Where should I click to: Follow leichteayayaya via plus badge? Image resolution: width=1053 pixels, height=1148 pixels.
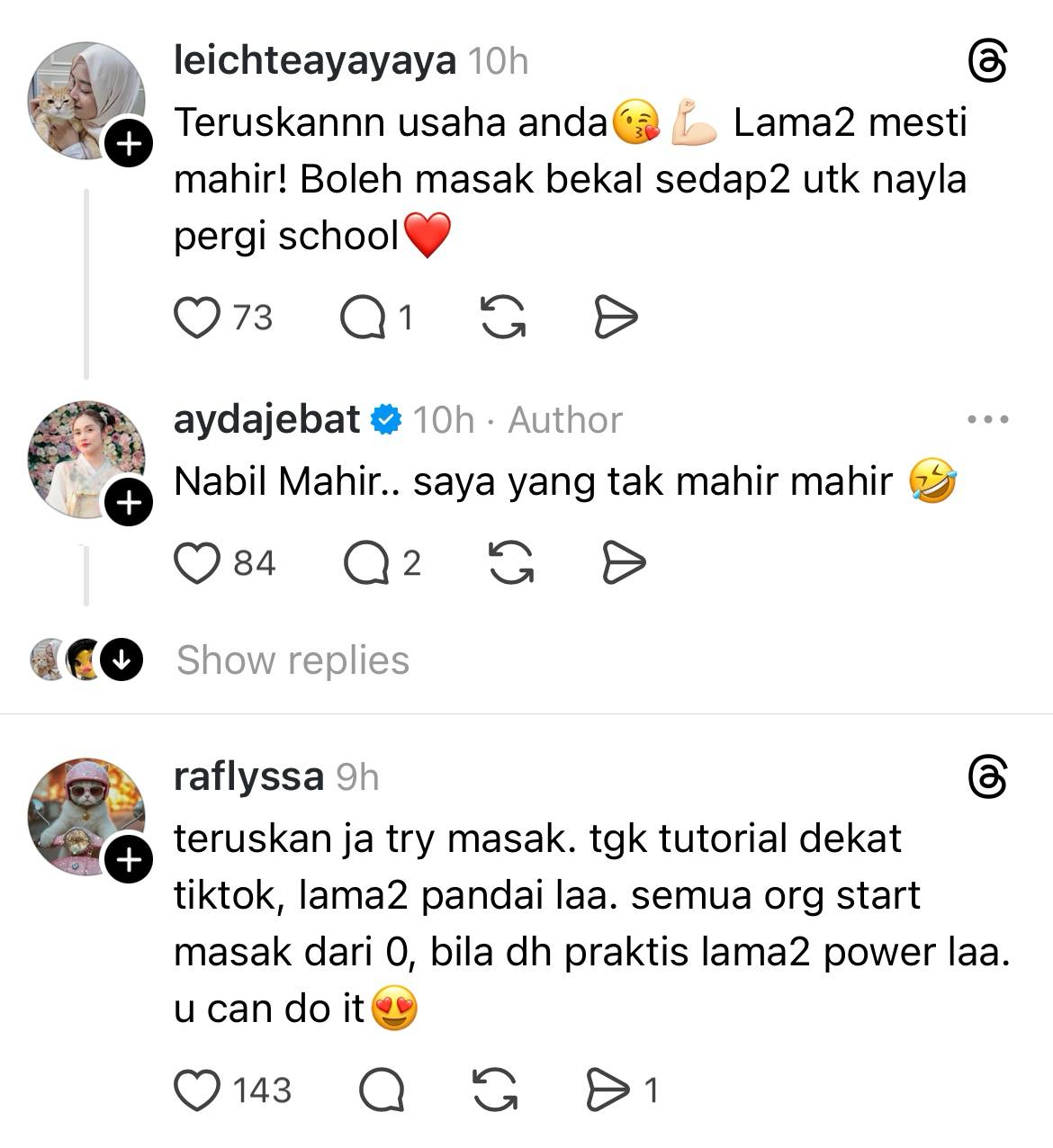(x=130, y=143)
